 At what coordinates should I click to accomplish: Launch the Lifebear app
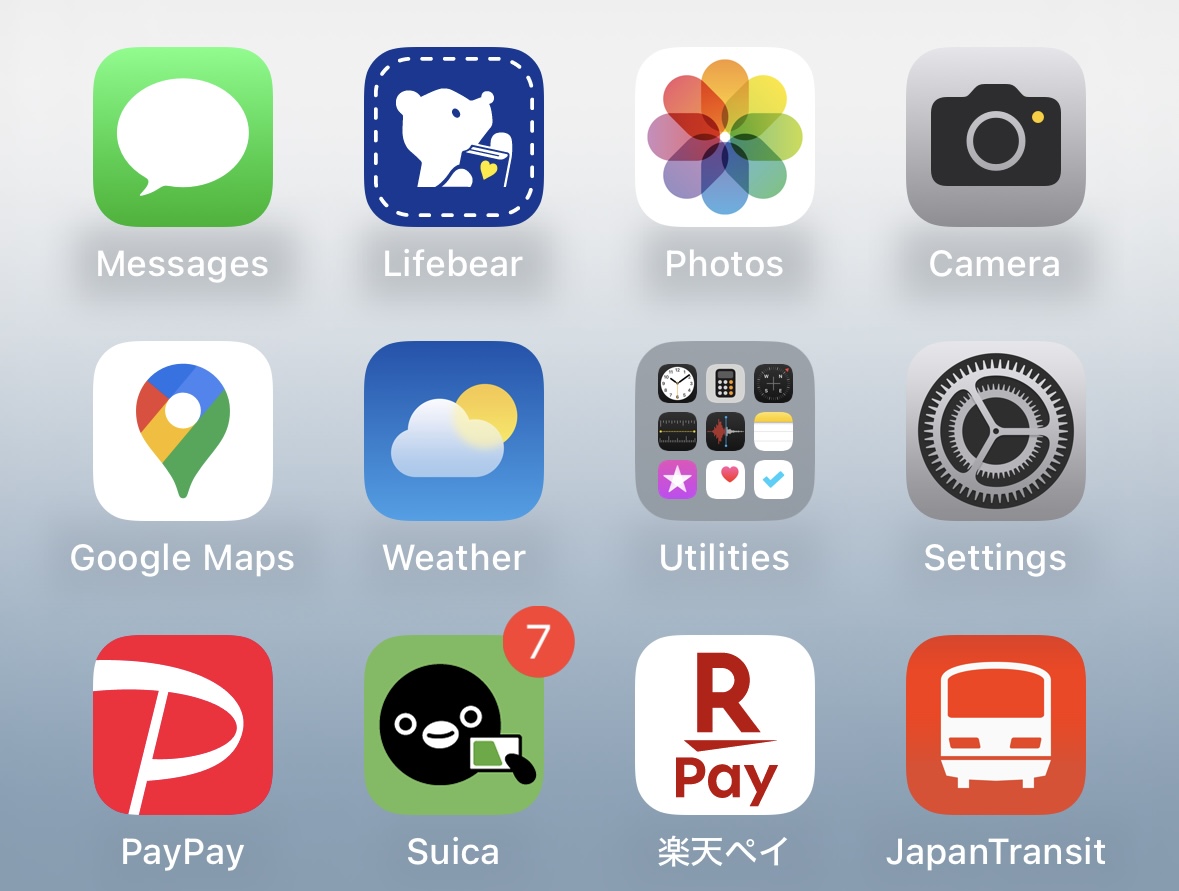[x=454, y=137]
